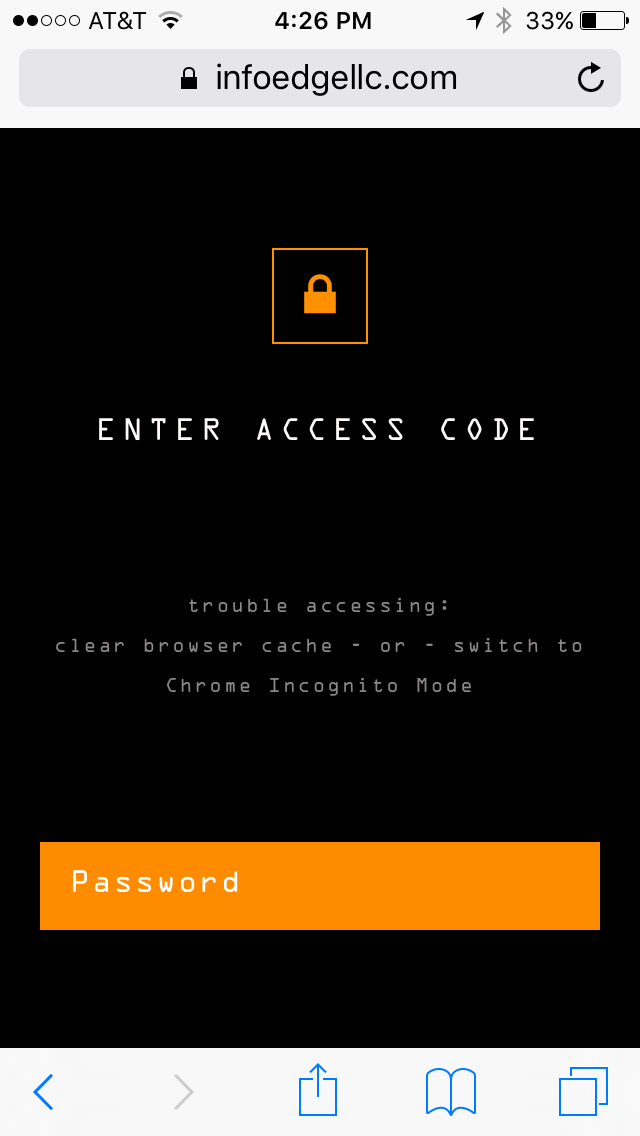
Task: Open the infoedgellc.com address bar
Action: (x=320, y=78)
